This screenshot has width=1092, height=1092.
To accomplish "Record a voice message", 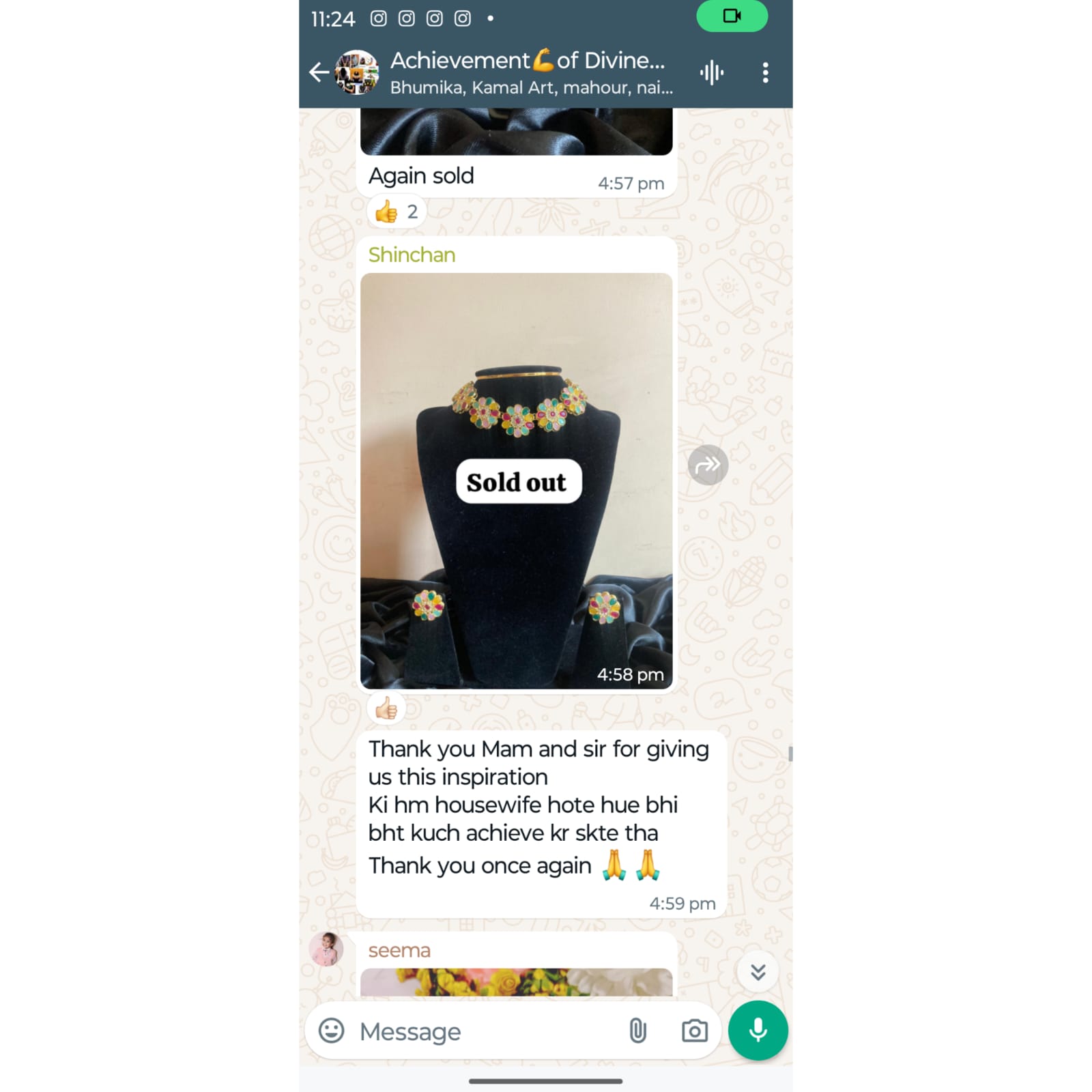I will (x=758, y=1031).
